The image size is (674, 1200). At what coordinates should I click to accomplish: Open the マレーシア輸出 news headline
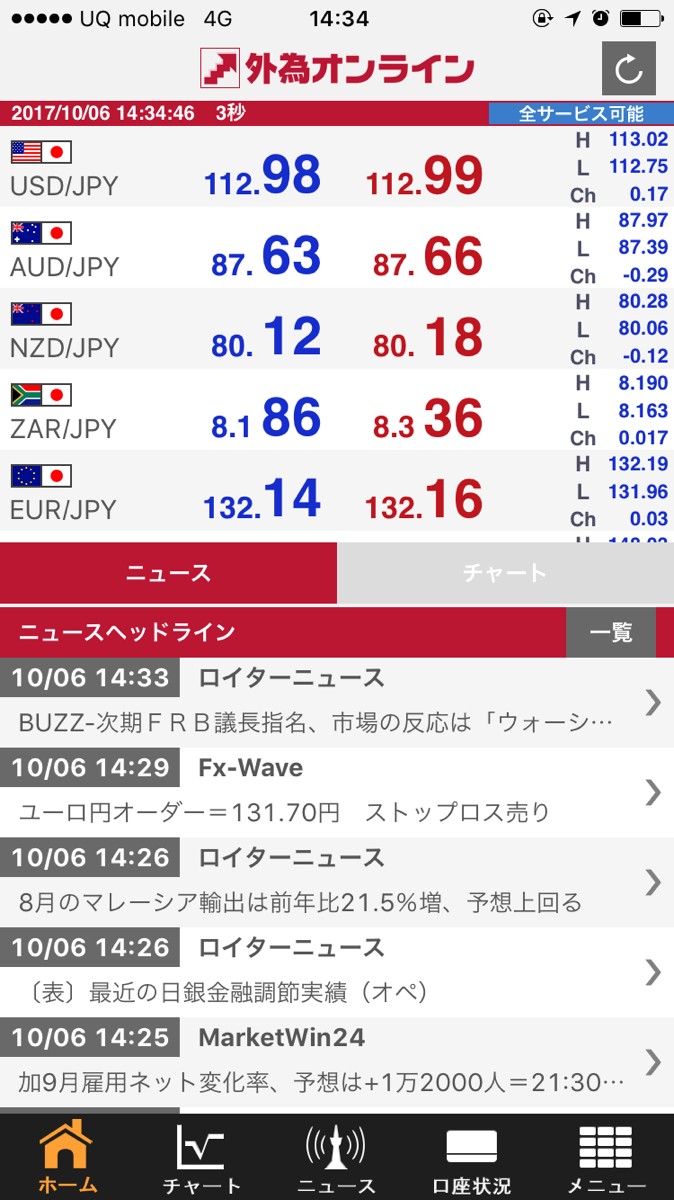(x=320, y=882)
